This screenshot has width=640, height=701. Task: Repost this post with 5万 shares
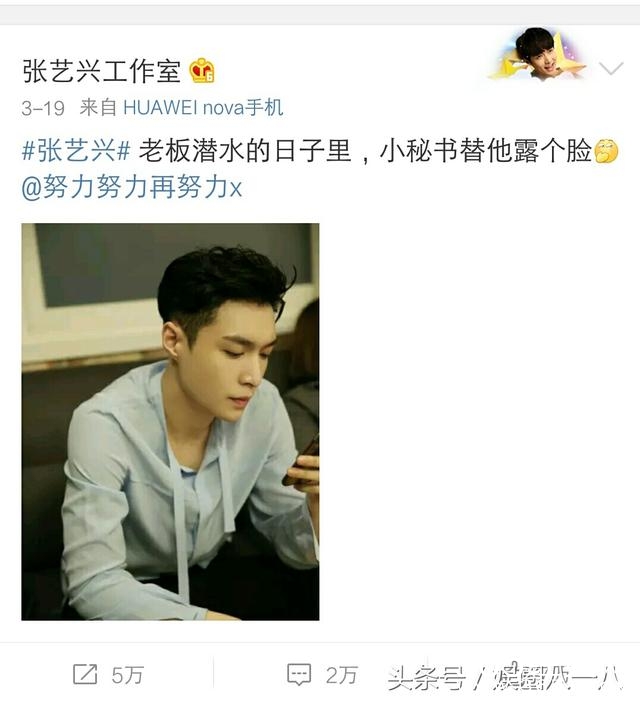coord(108,675)
